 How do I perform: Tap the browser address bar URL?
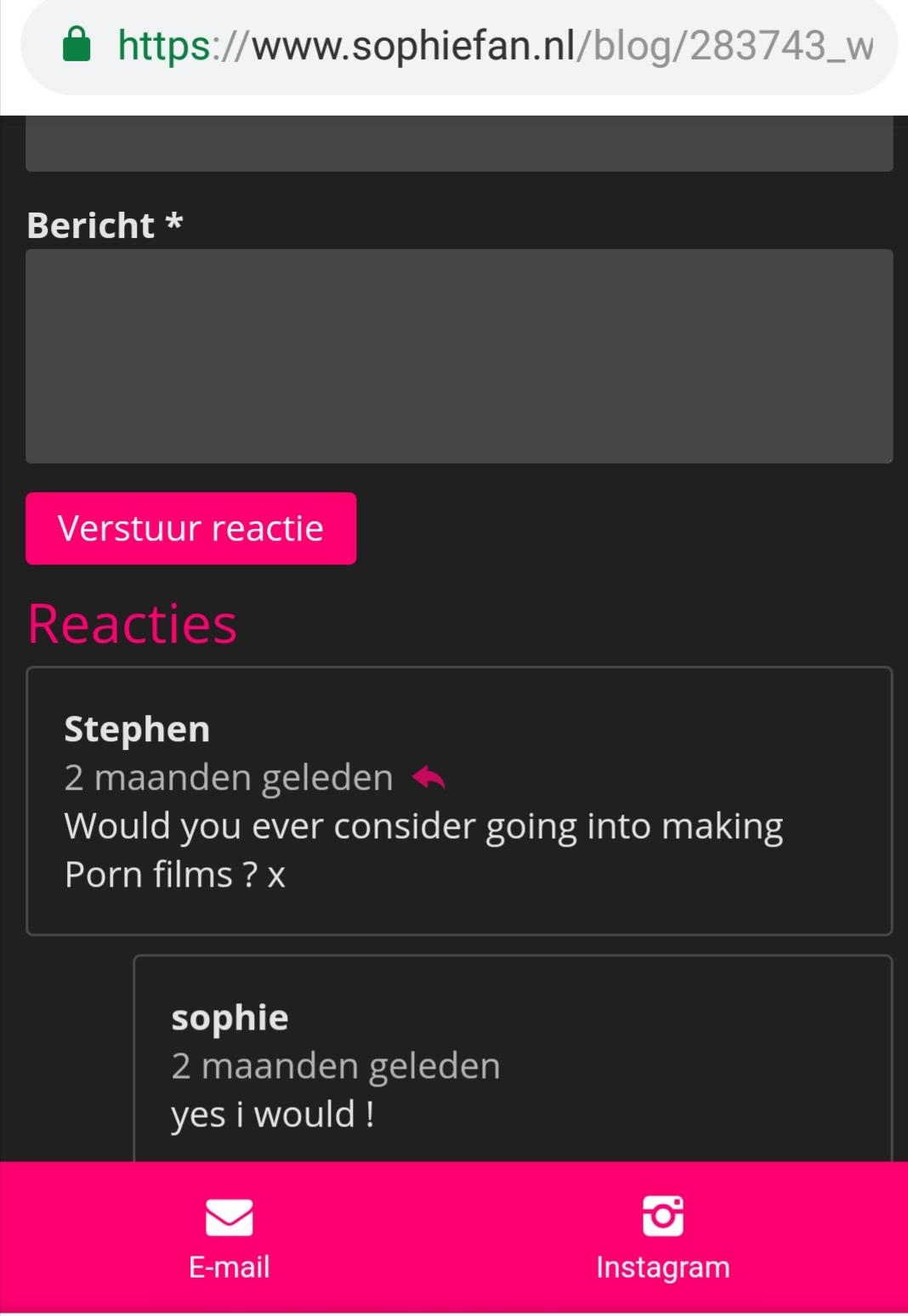point(493,46)
